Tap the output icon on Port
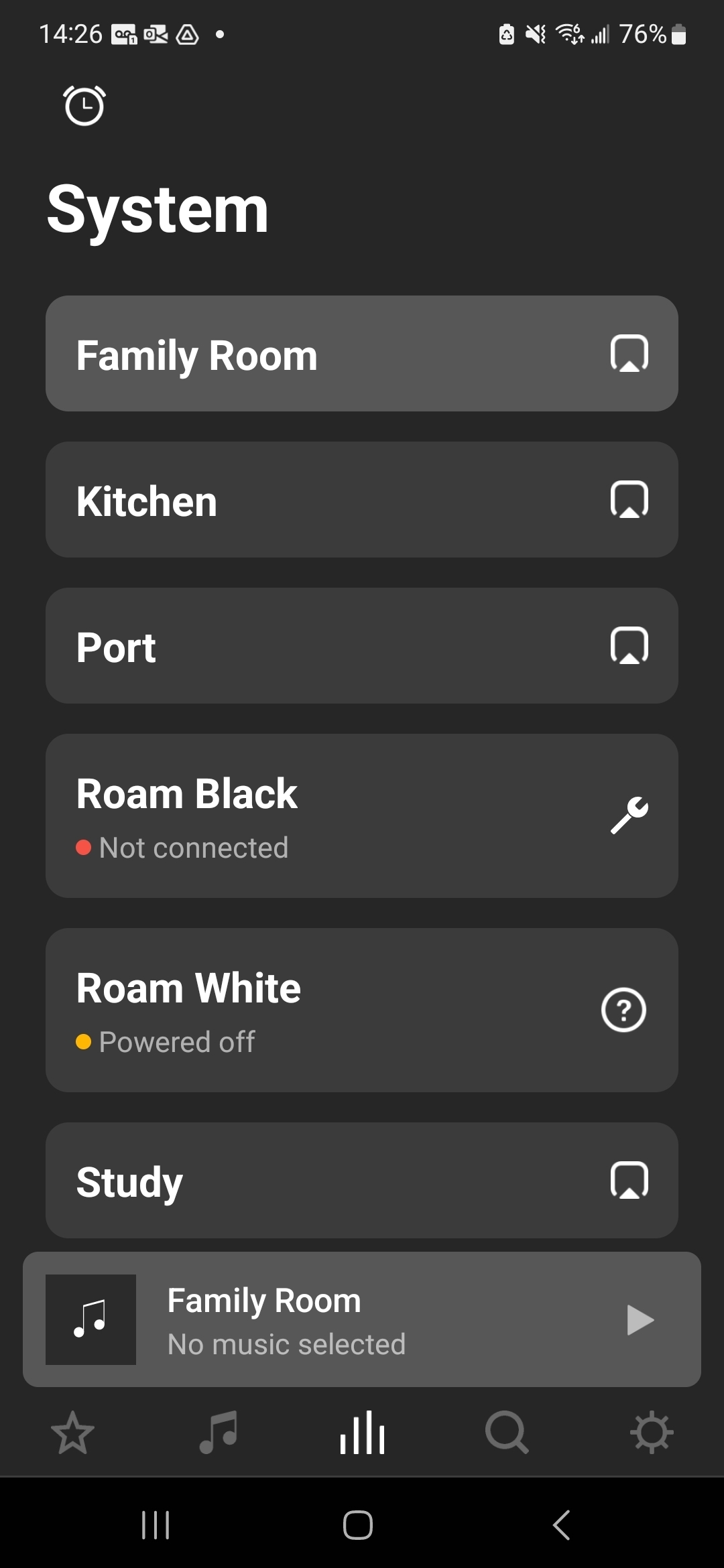Image resolution: width=724 pixels, height=1568 pixels. tap(629, 645)
